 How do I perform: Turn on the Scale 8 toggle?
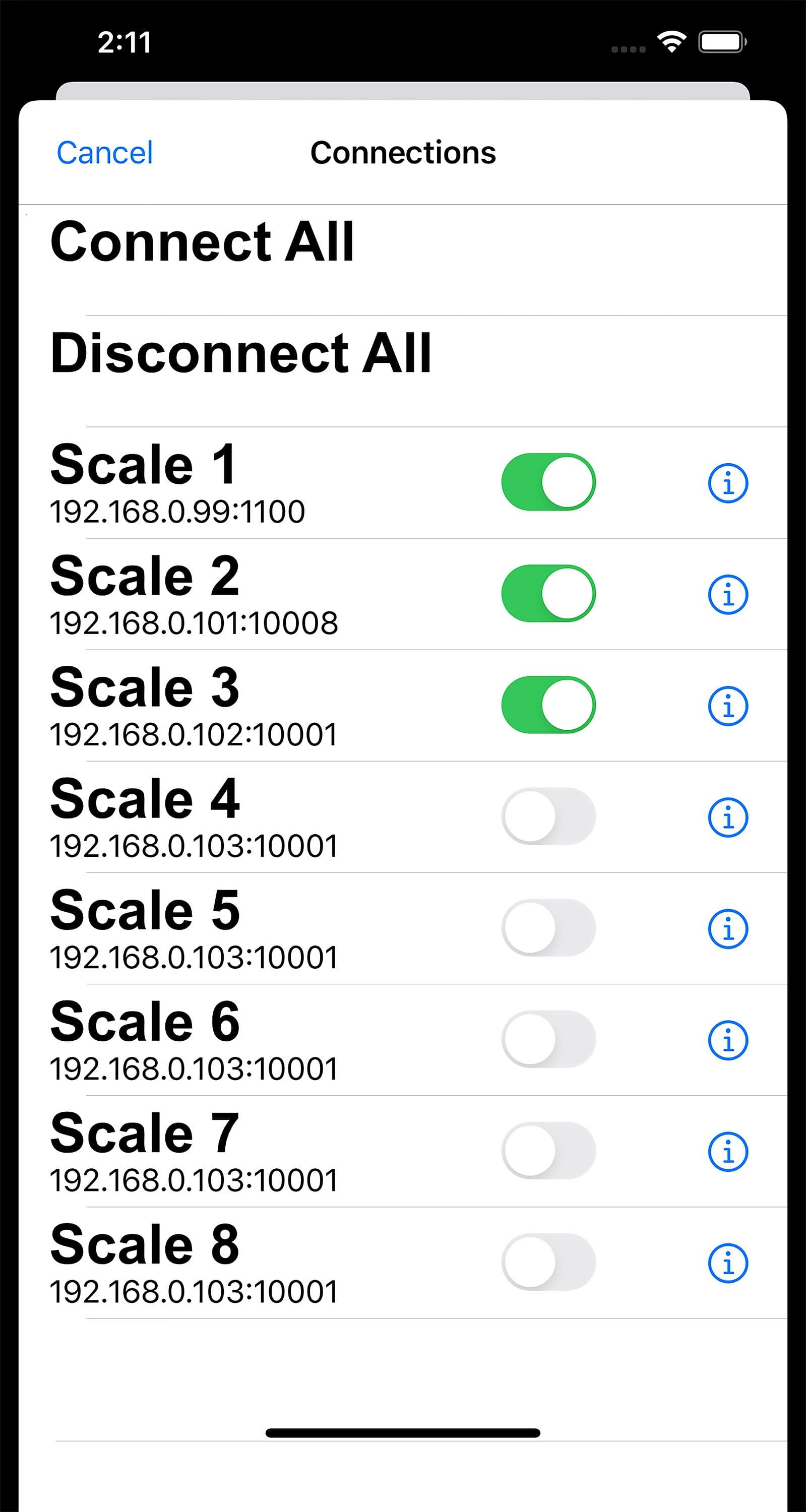click(547, 1262)
